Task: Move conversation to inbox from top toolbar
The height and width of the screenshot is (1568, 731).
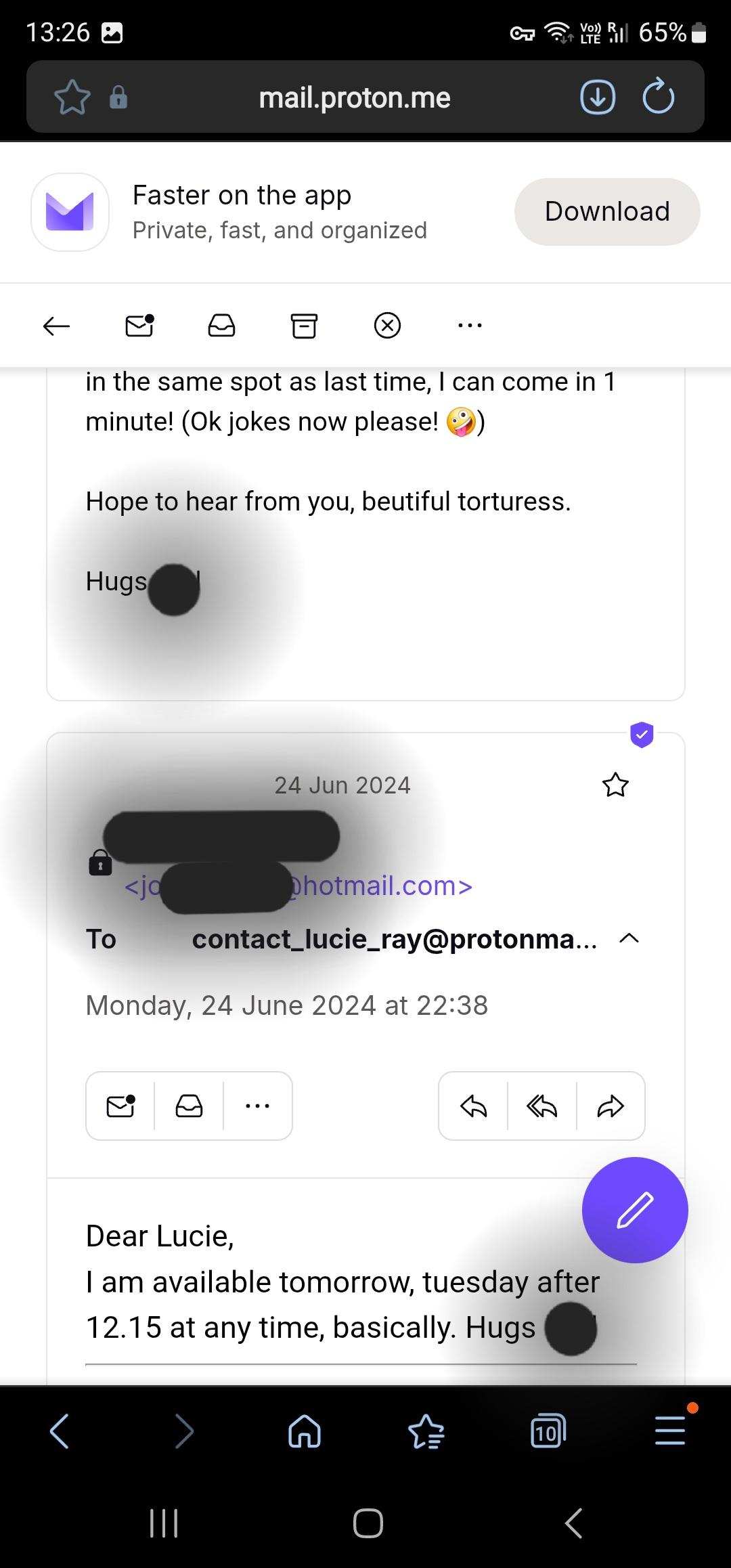Action: point(221,326)
